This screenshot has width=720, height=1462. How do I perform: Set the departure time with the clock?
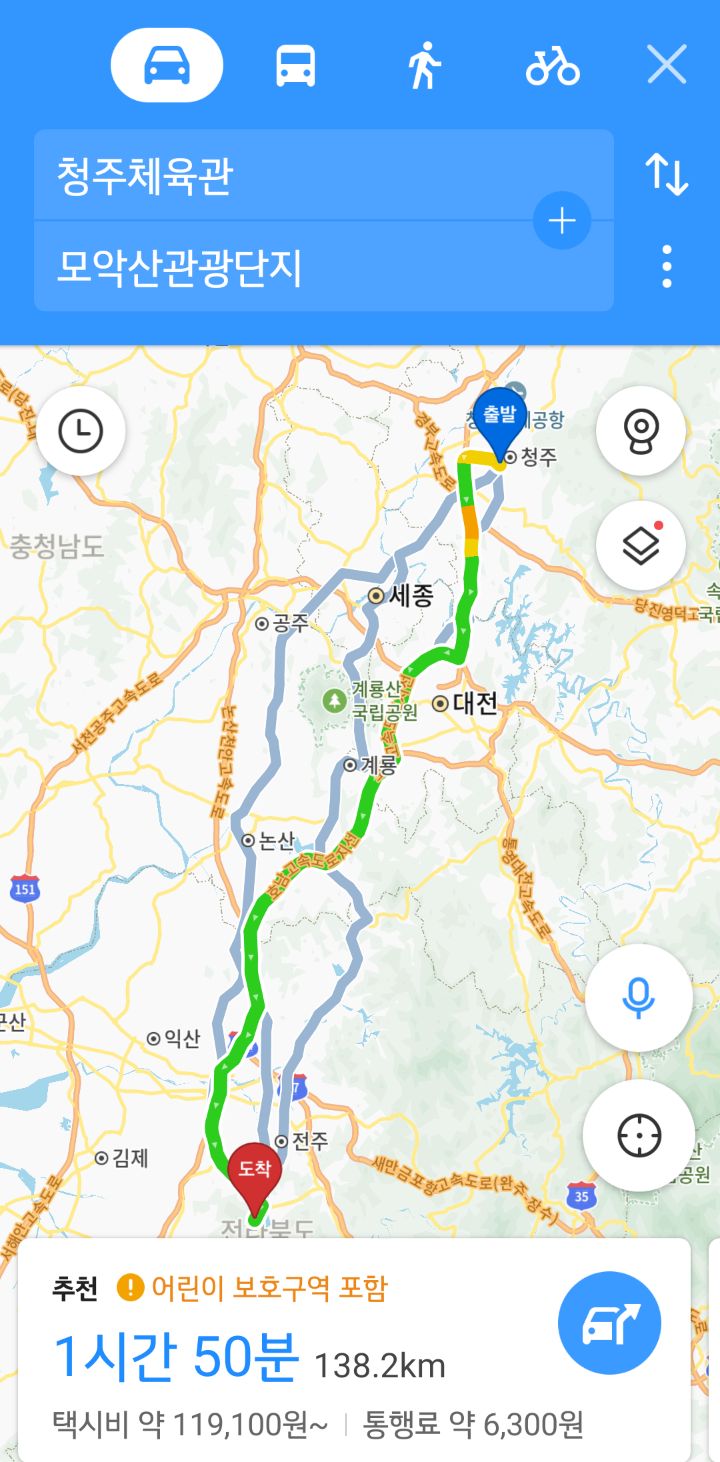[81, 432]
